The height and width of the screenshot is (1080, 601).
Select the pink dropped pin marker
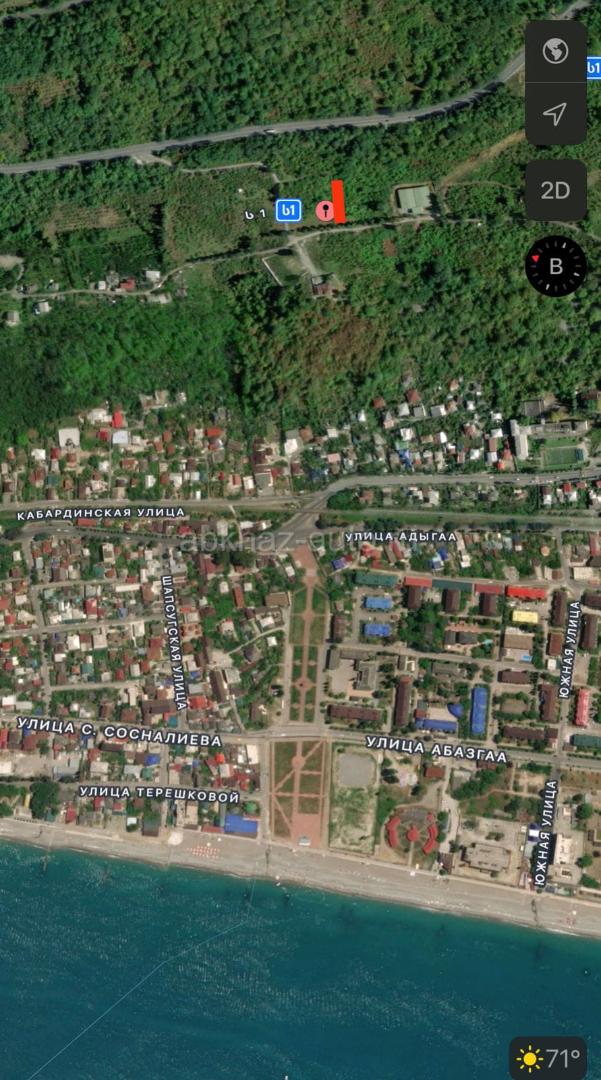(x=325, y=210)
